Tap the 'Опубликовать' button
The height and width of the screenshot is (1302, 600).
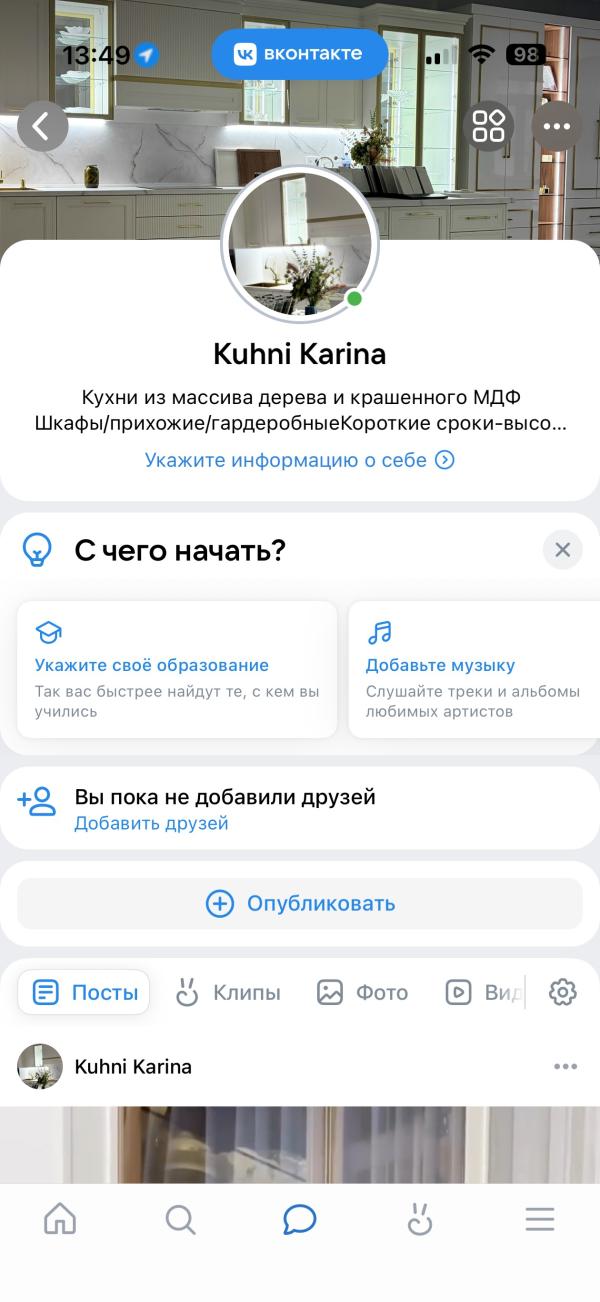point(300,904)
